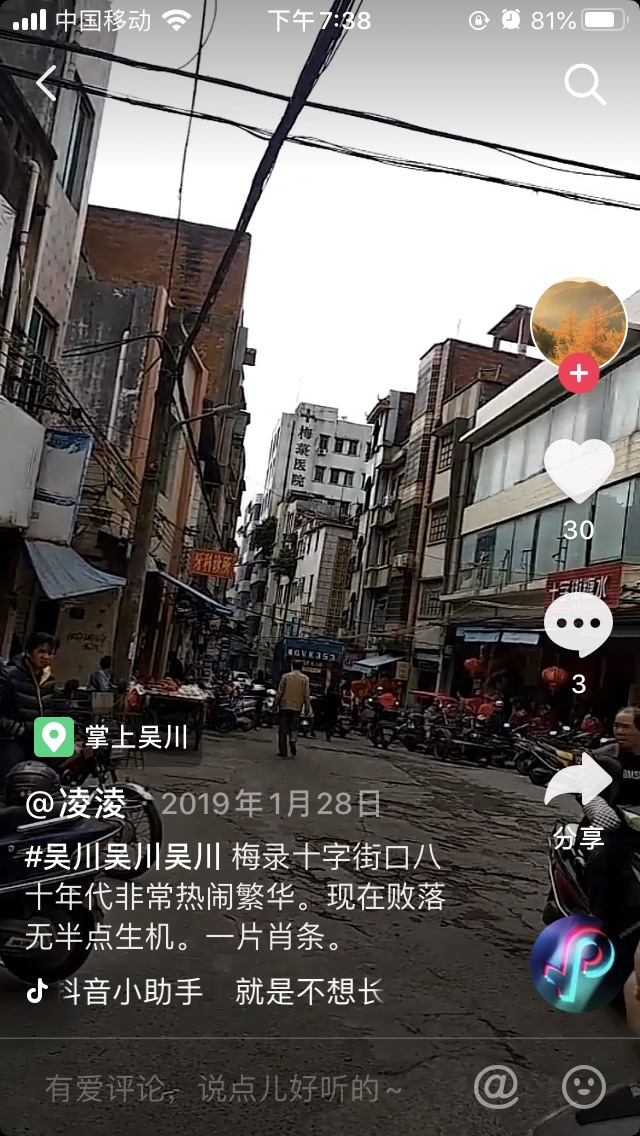640x1136 pixels.
Task: Open the comments bubble
Action: [579, 625]
